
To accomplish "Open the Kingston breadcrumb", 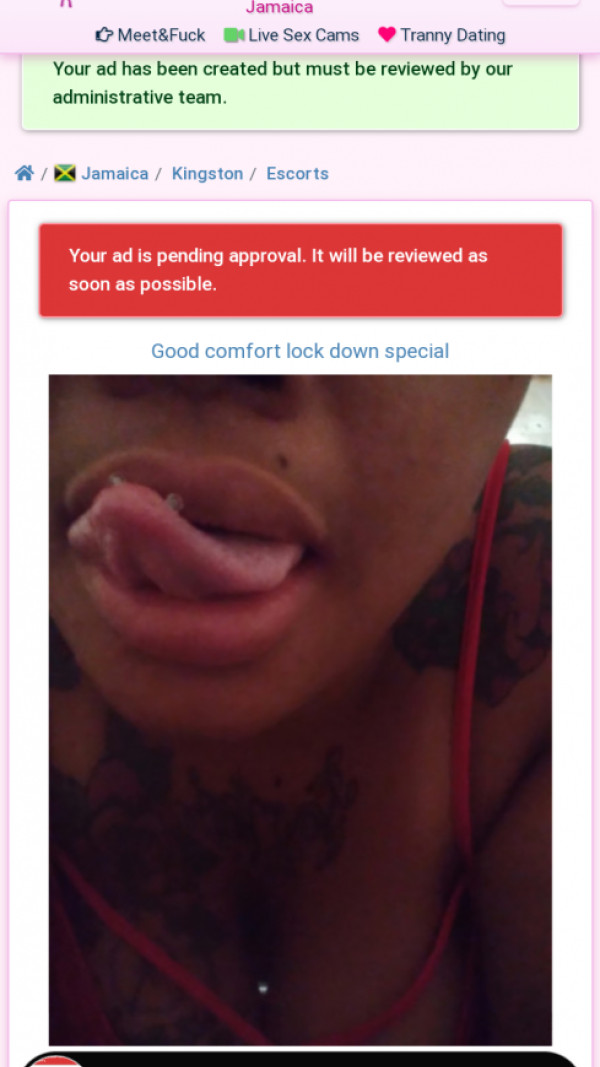I will [207, 173].
